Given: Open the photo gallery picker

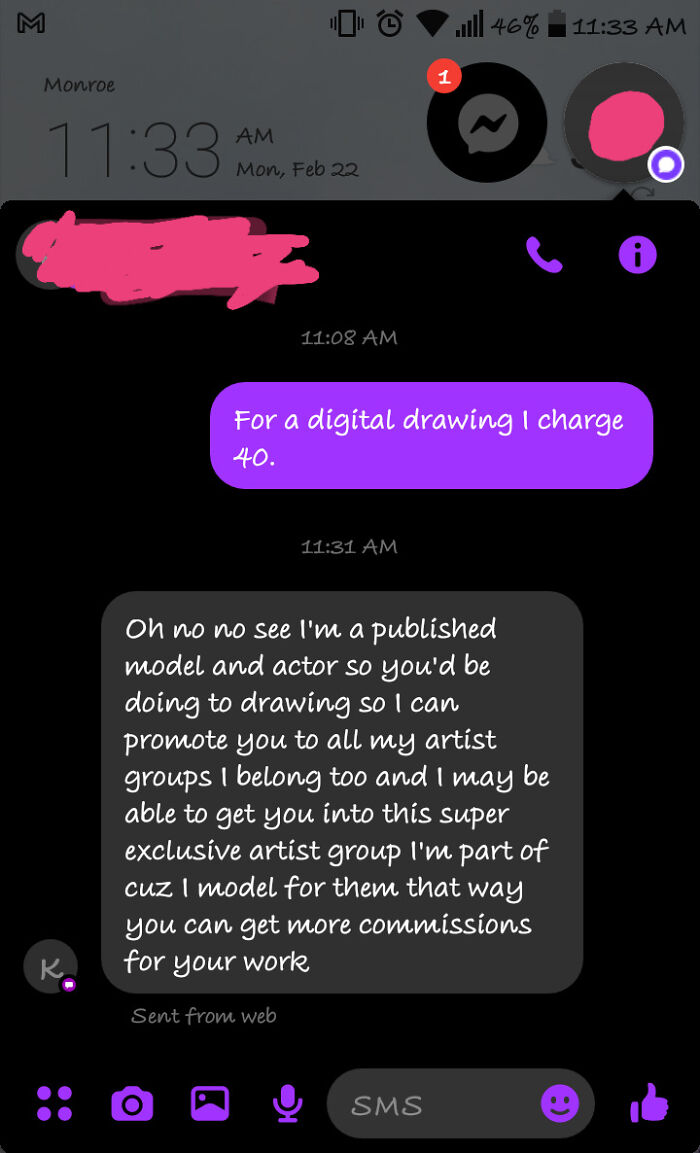Looking at the screenshot, I should 210,1103.
